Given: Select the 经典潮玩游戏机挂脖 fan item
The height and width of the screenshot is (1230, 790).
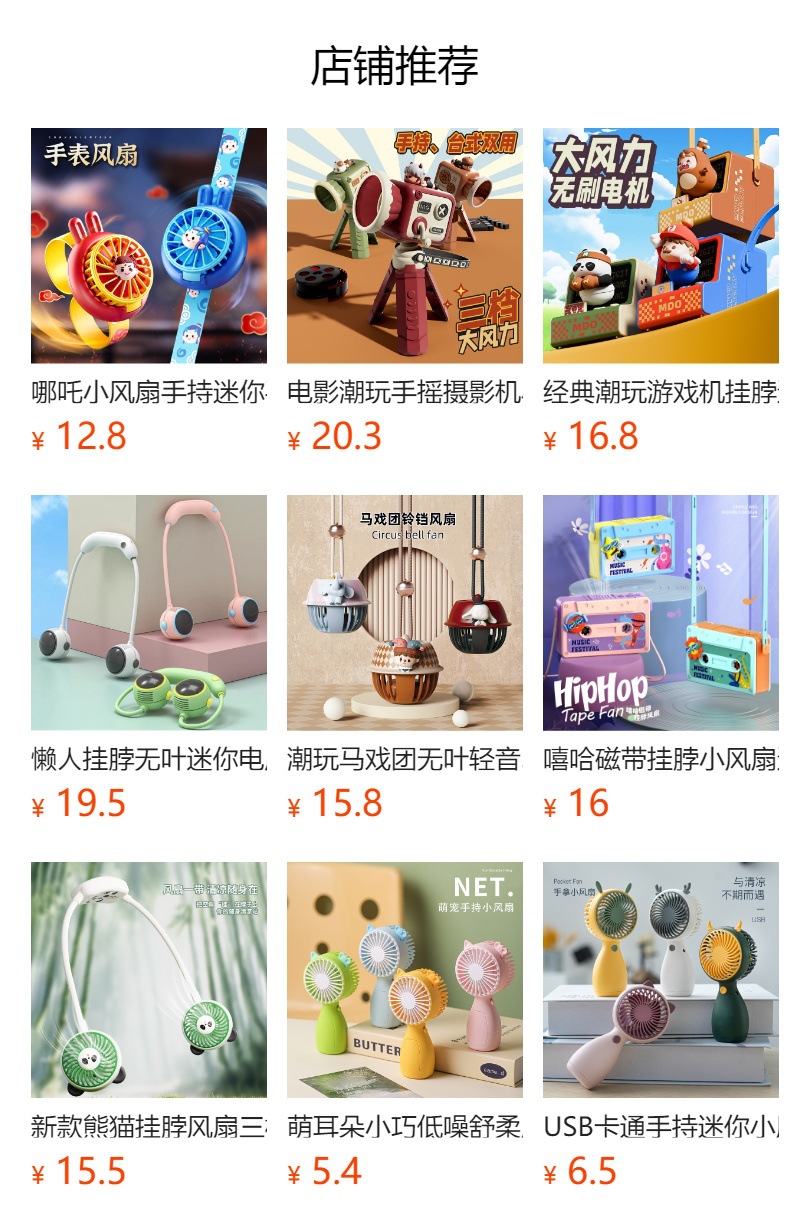Looking at the screenshot, I should [661, 291].
